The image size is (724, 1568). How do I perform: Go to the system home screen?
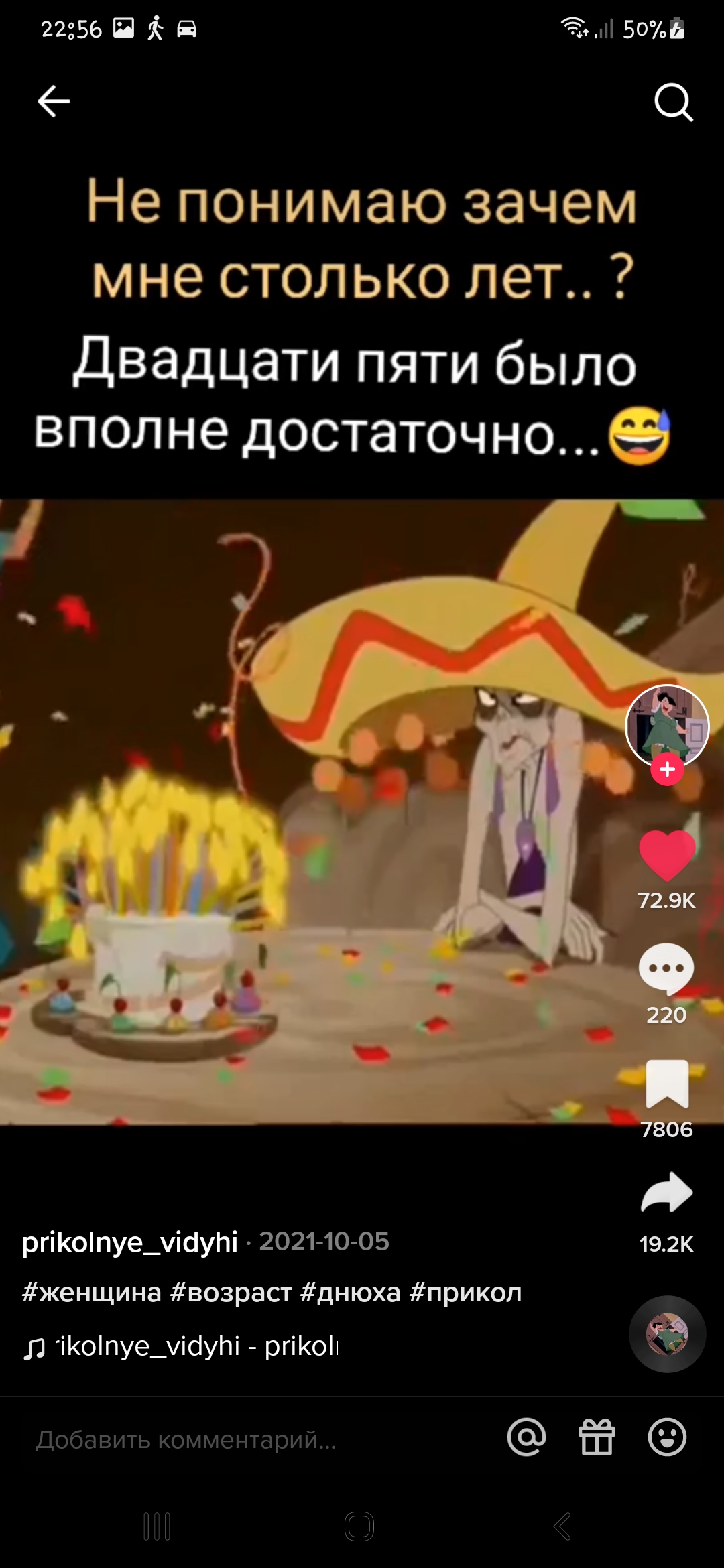pos(359,1526)
